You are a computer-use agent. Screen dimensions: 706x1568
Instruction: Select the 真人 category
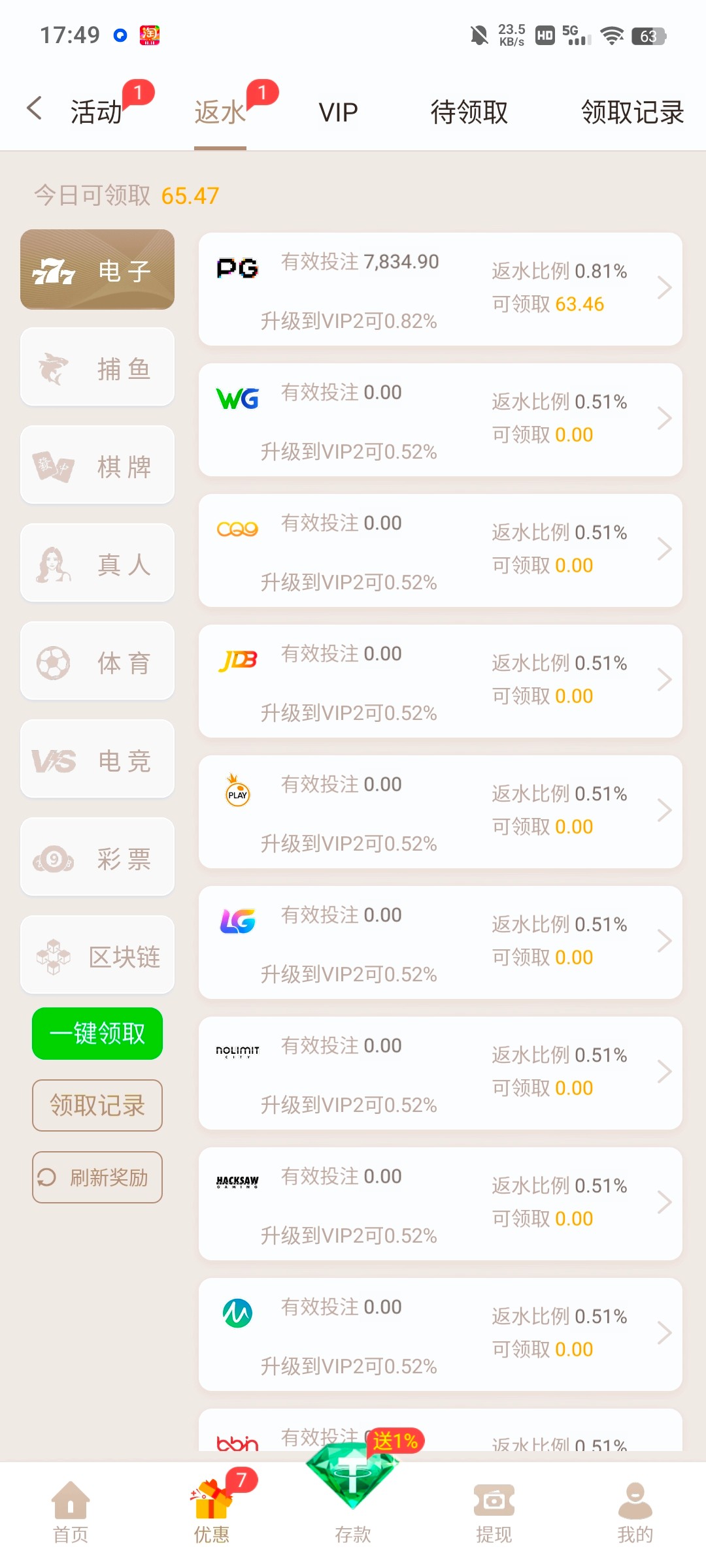pos(97,564)
